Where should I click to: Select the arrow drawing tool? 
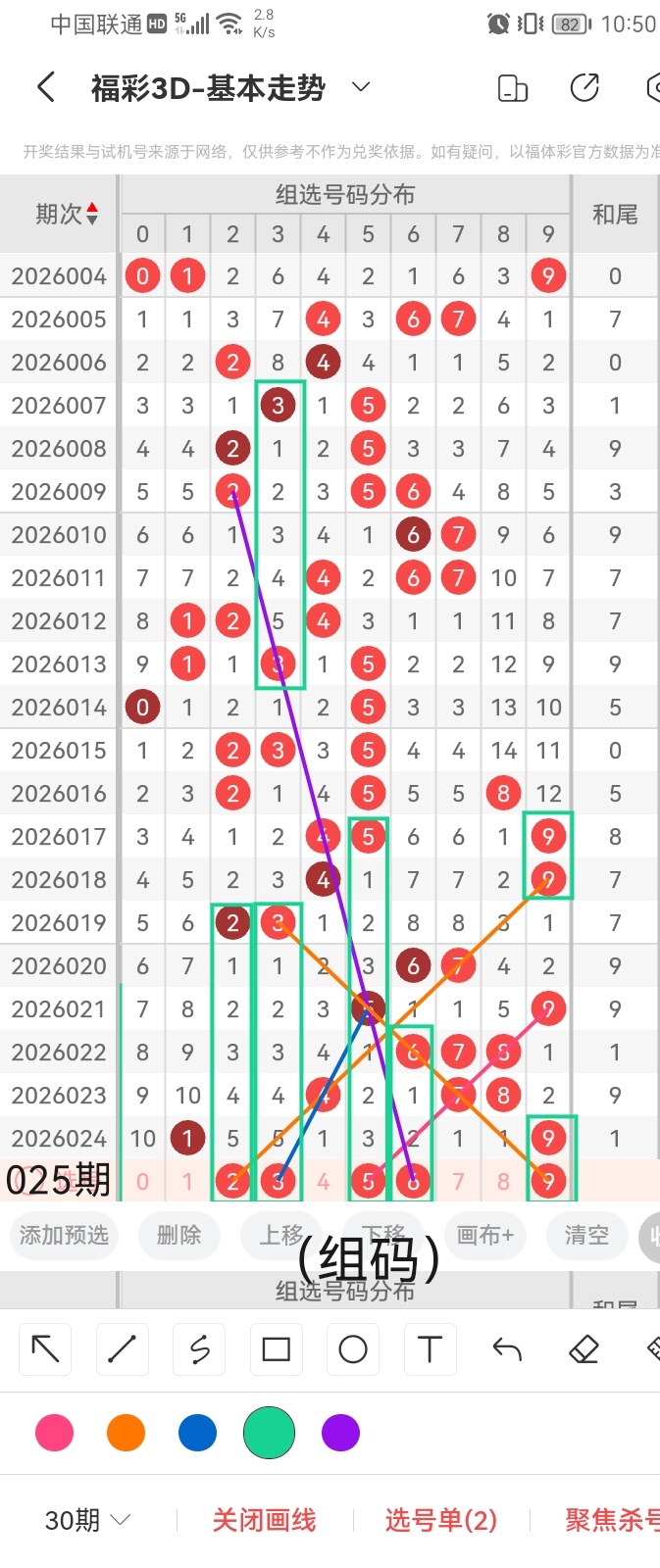click(46, 1349)
